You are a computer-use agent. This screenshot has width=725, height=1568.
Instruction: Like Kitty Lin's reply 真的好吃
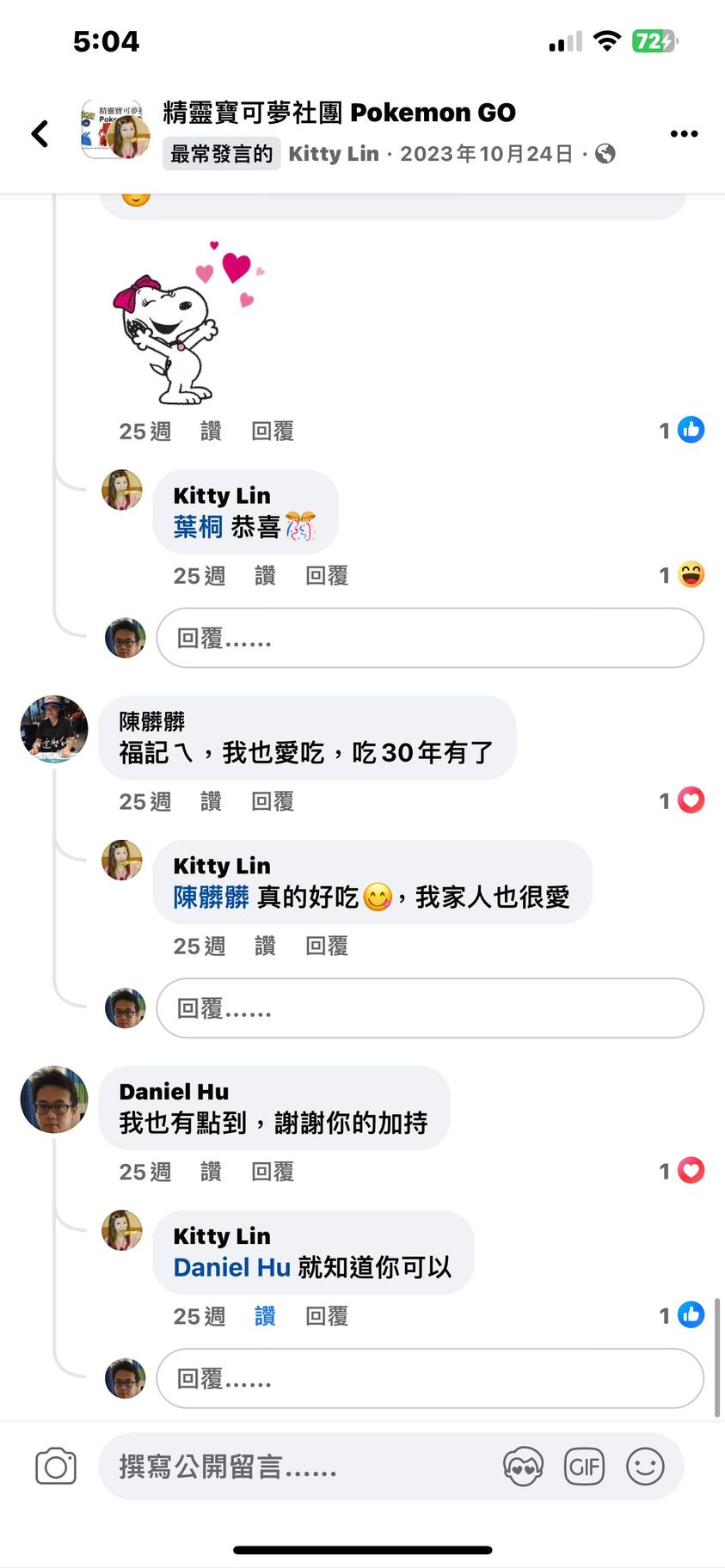pos(265,946)
